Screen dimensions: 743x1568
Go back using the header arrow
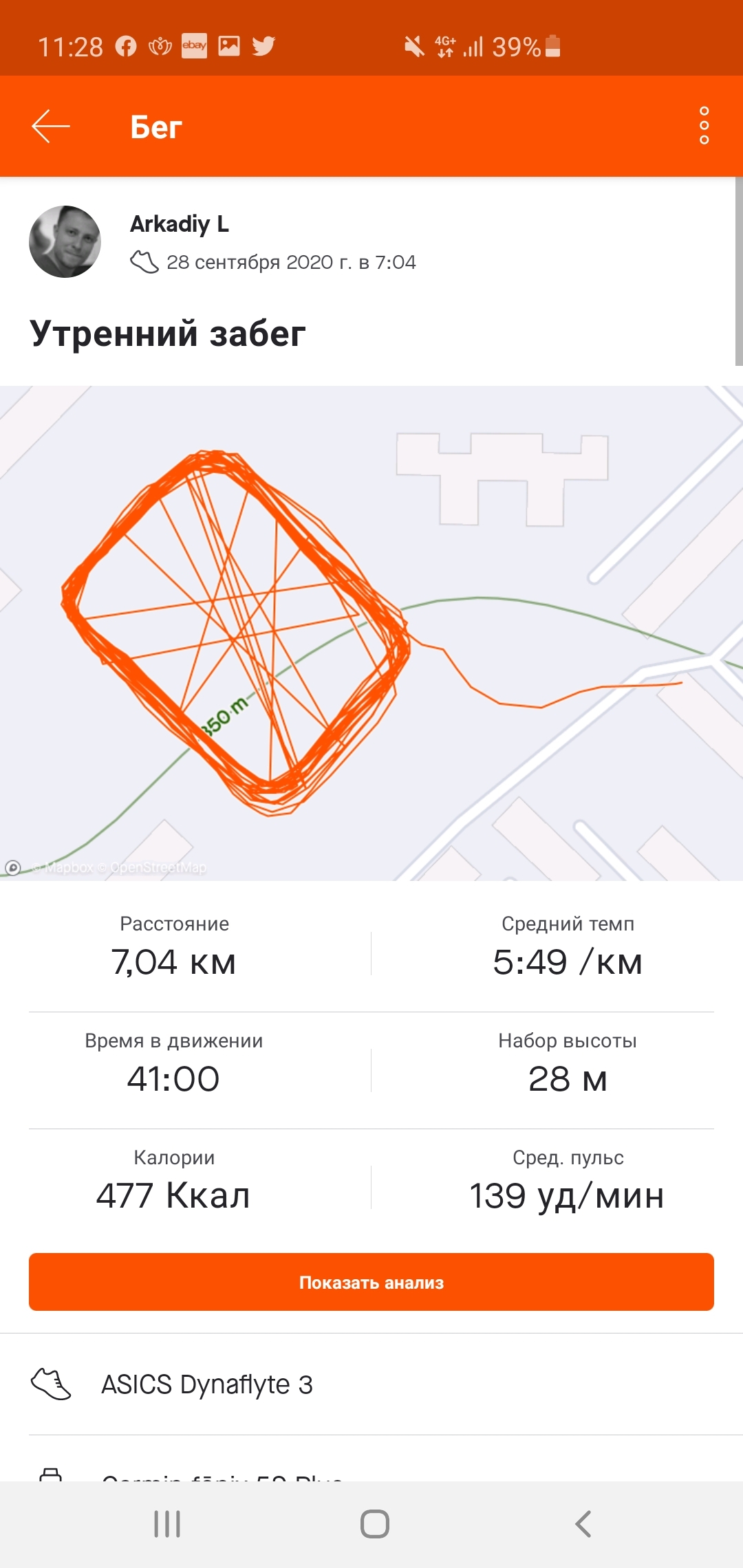tap(51, 127)
